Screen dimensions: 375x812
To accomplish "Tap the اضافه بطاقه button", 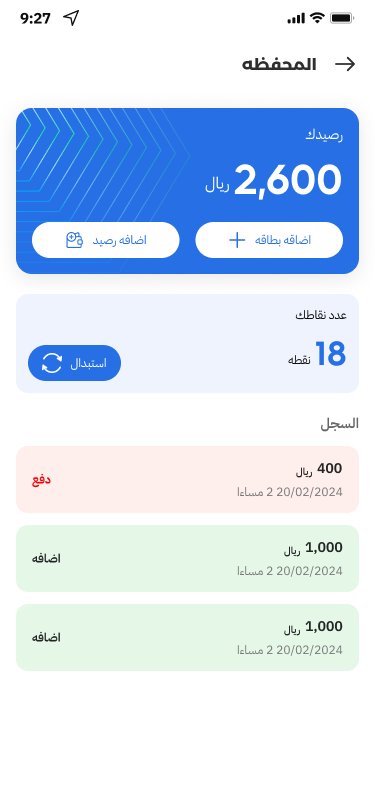I will [269, 240].
